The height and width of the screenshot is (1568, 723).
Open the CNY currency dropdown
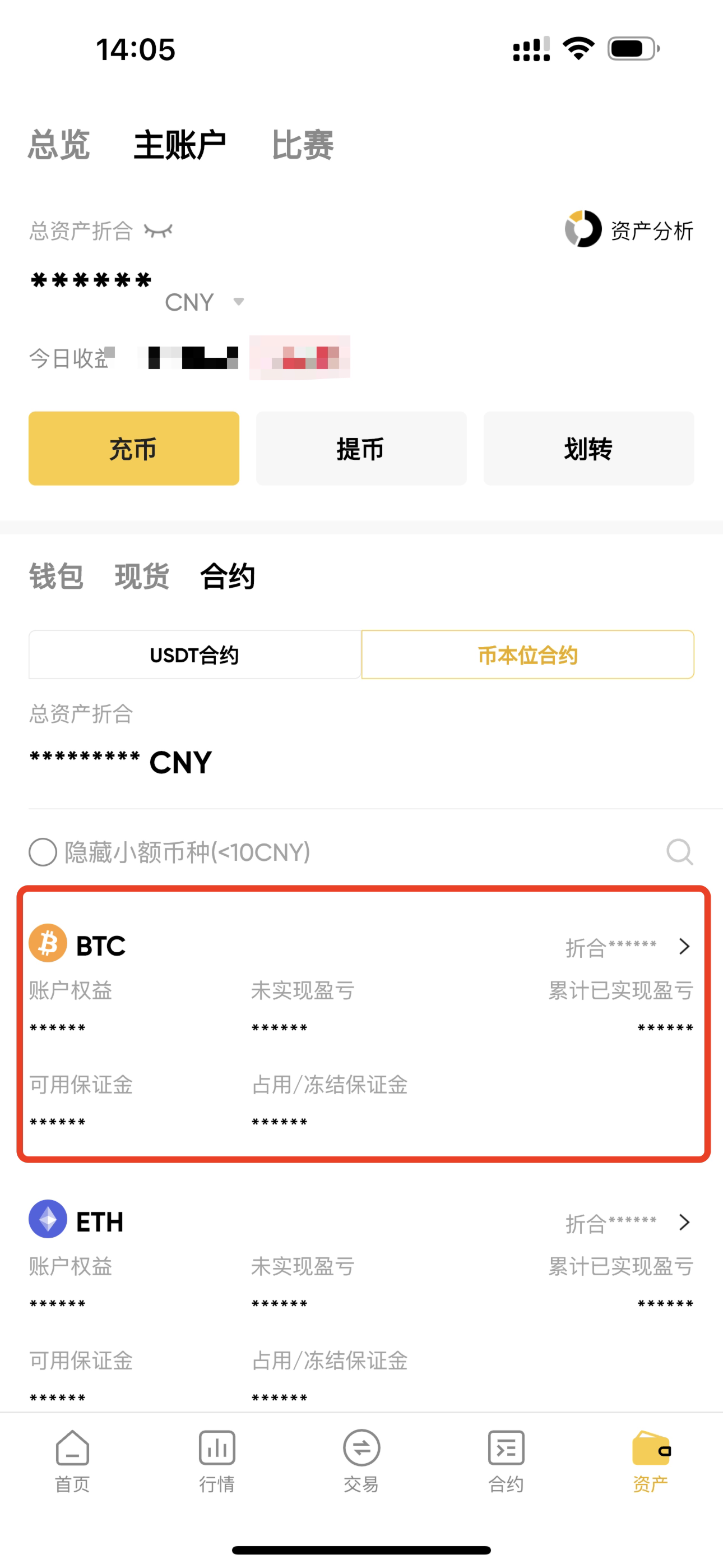coord(205,302)
